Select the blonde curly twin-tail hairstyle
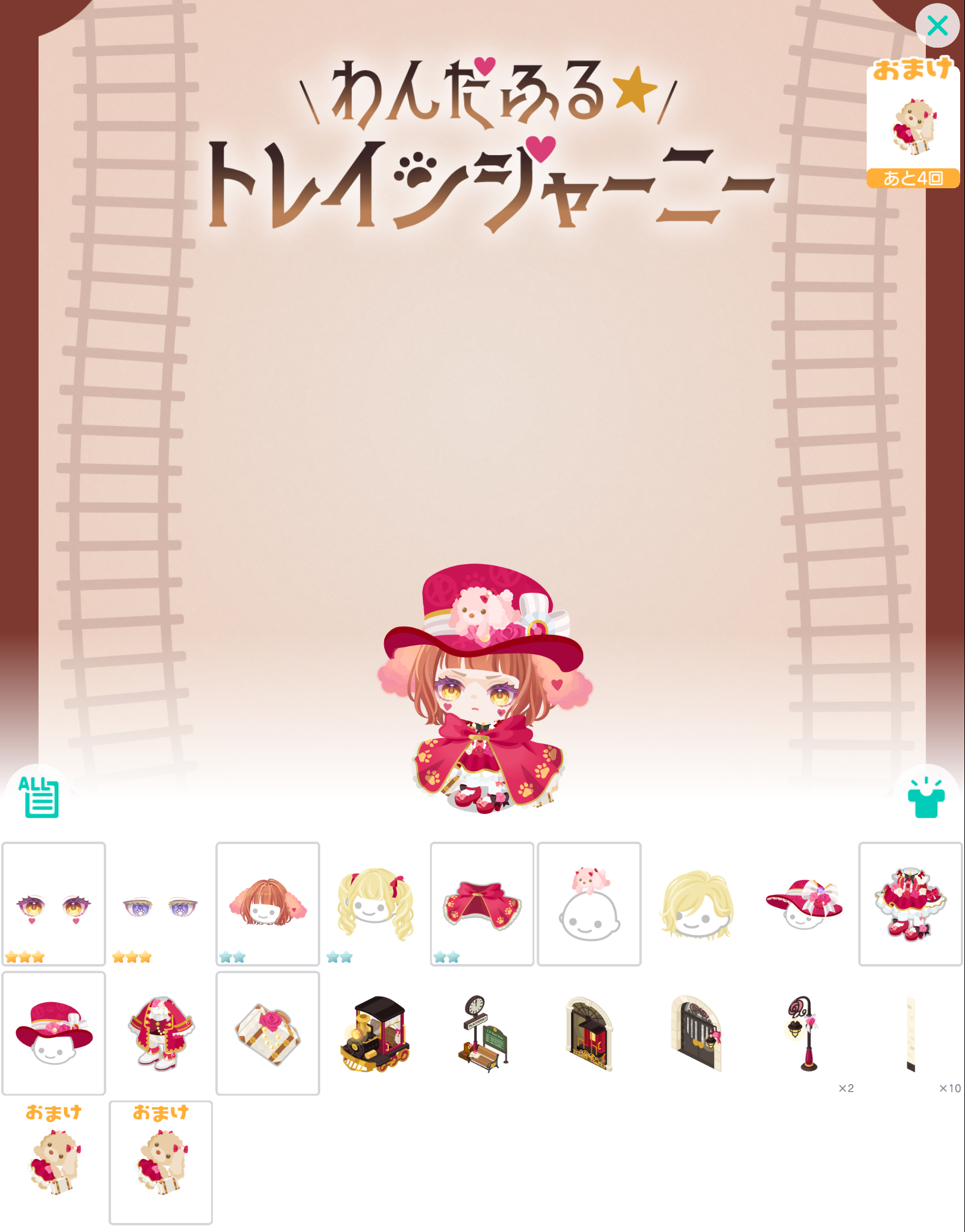965x1232 pixels. (x=375, y=904)
